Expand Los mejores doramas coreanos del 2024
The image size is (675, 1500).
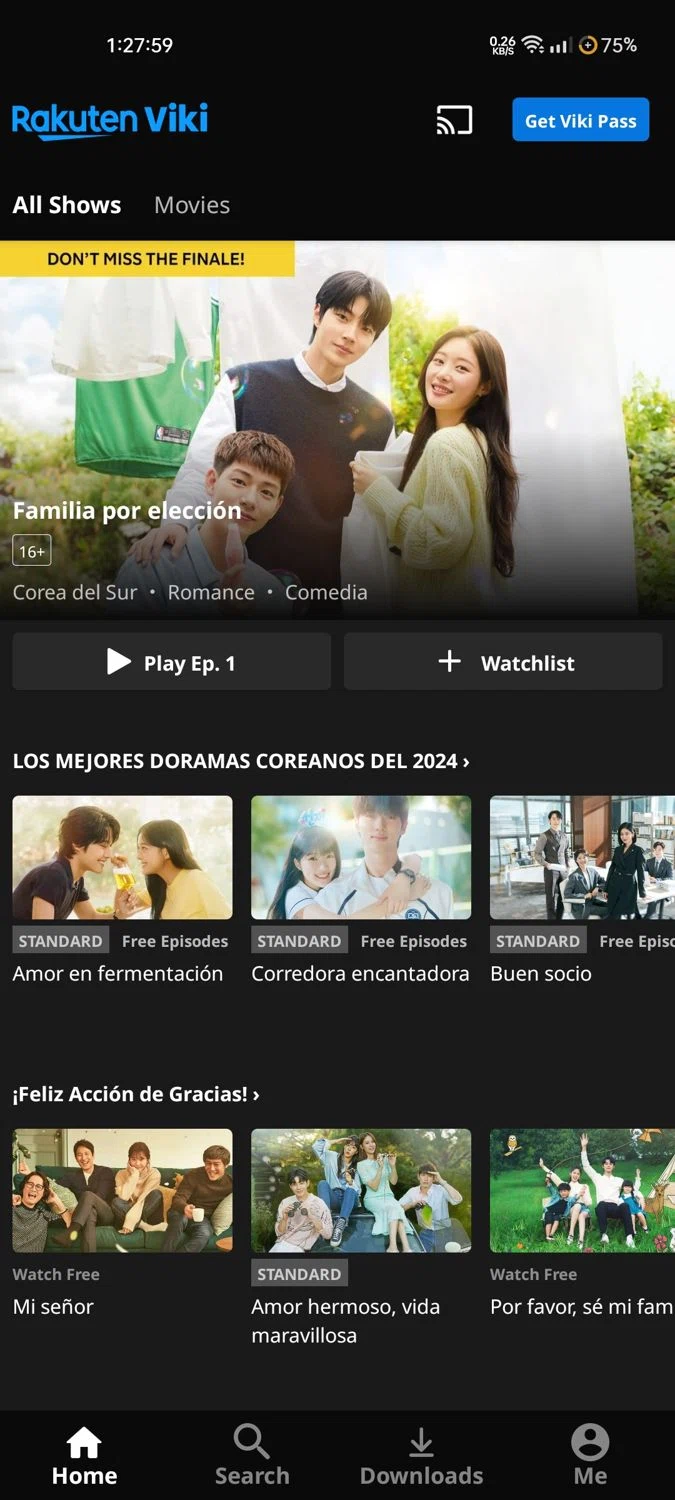(x=240, y=761)
